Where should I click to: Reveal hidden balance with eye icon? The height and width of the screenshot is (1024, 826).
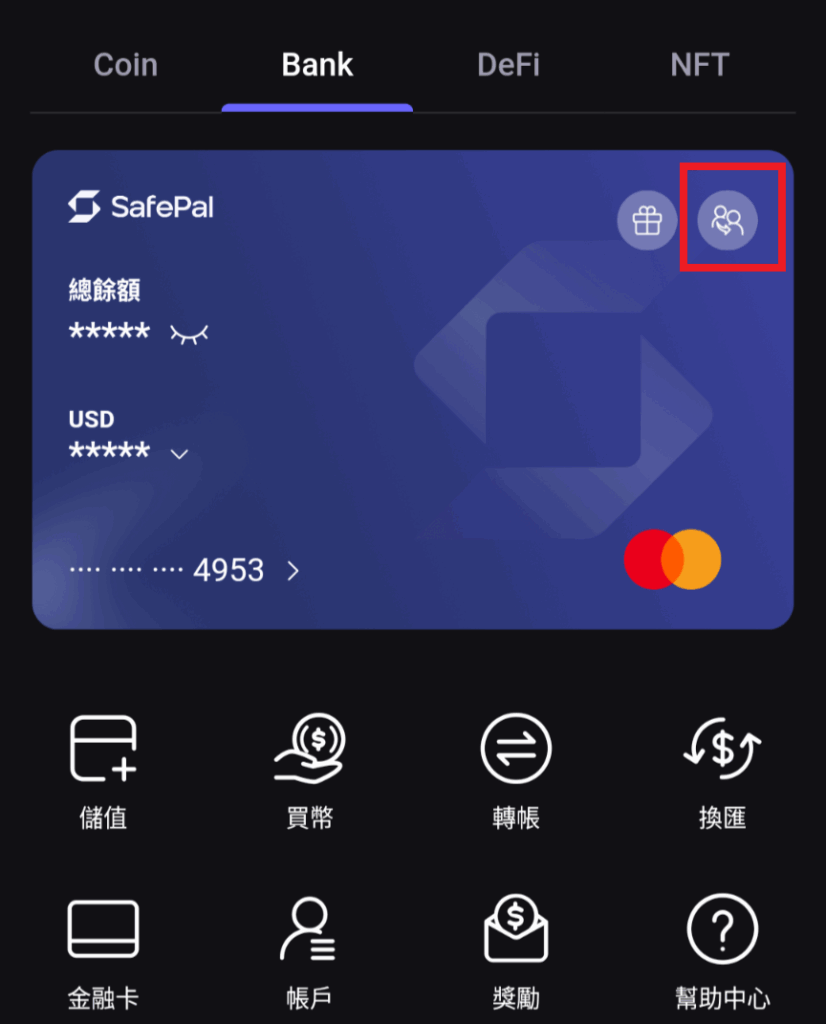coord(189,334)
